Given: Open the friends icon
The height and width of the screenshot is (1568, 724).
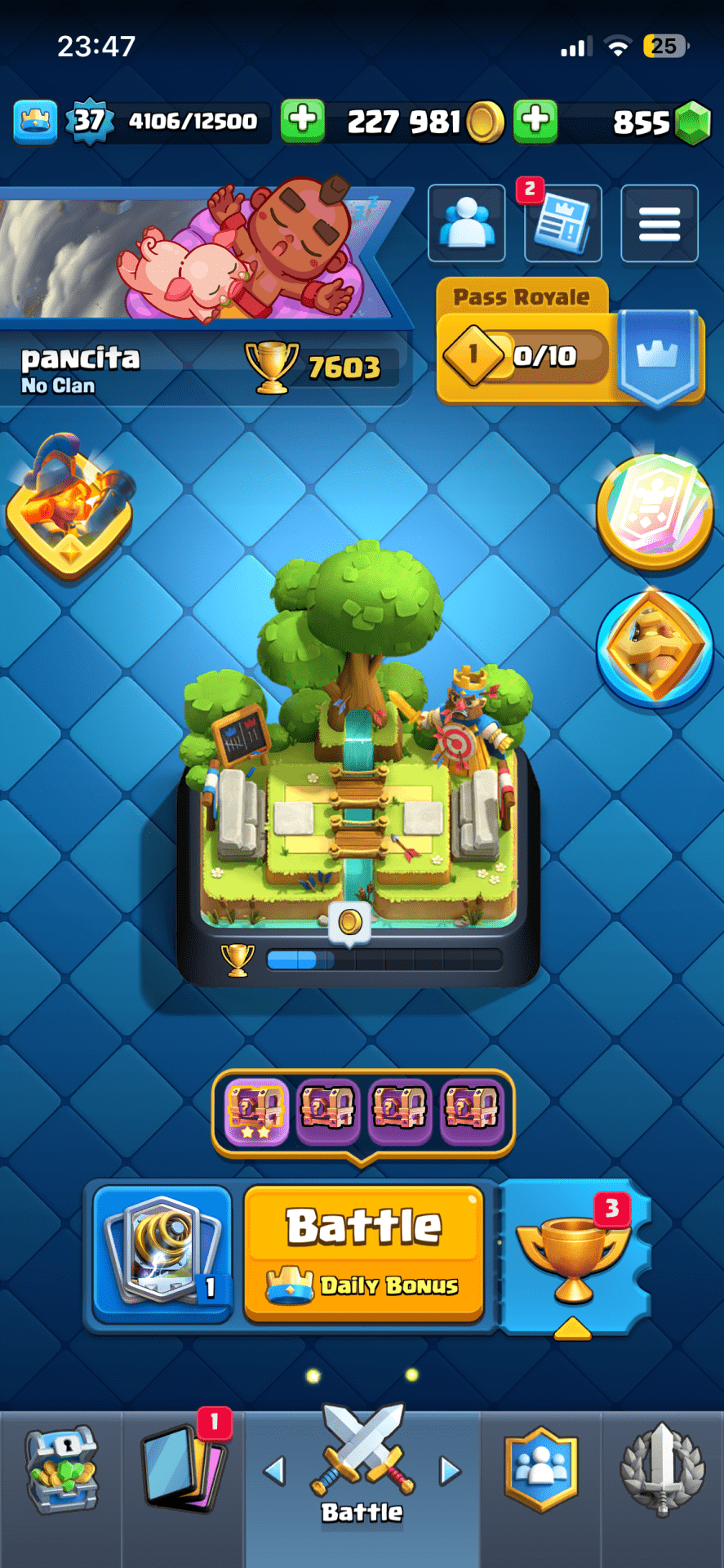Looking at the screenshot, I should [x=466, y=223].
